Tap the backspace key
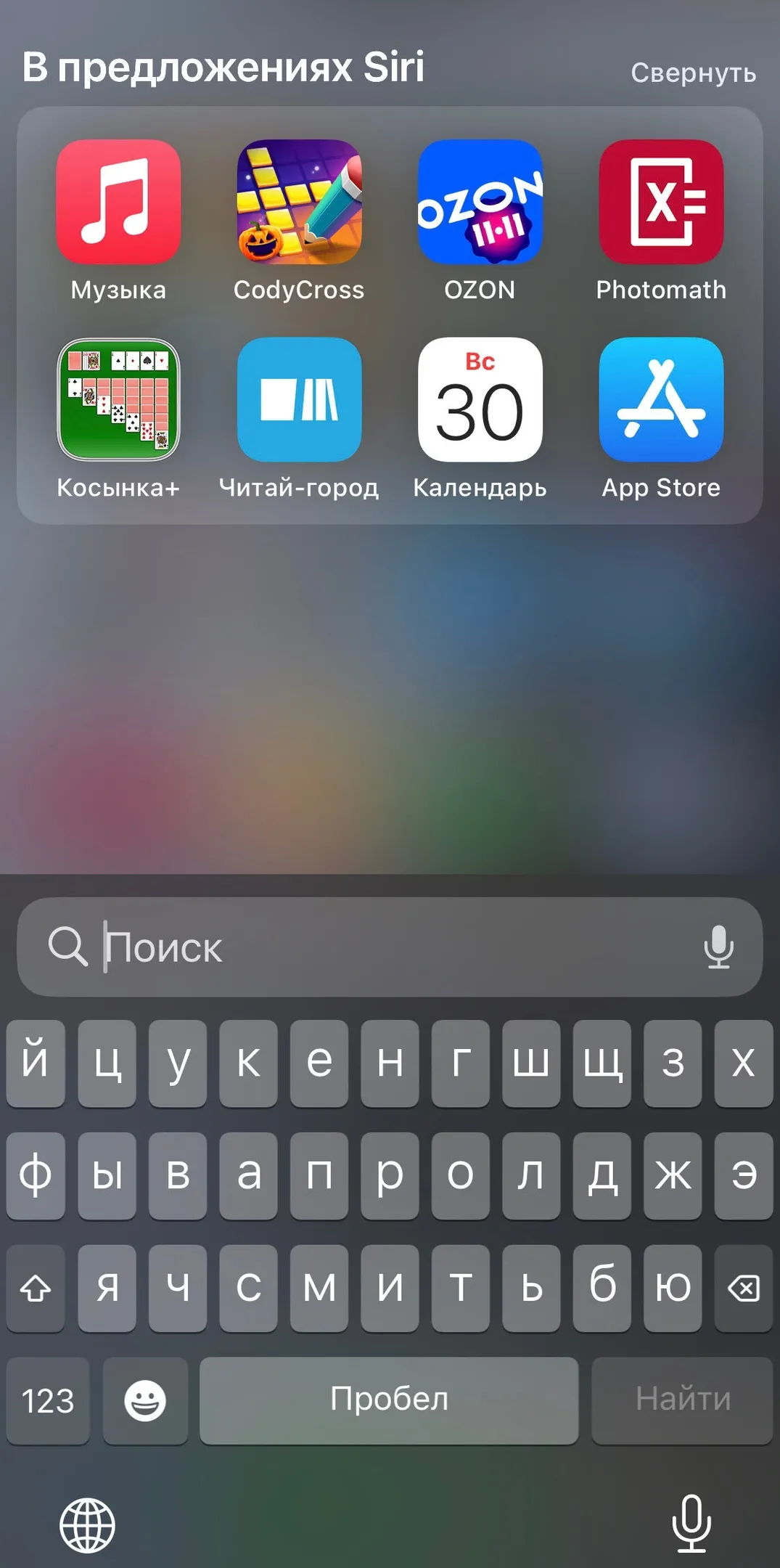Viewport: 780px width, 1568px height. pyautogui.click(x=744, y=1289)
